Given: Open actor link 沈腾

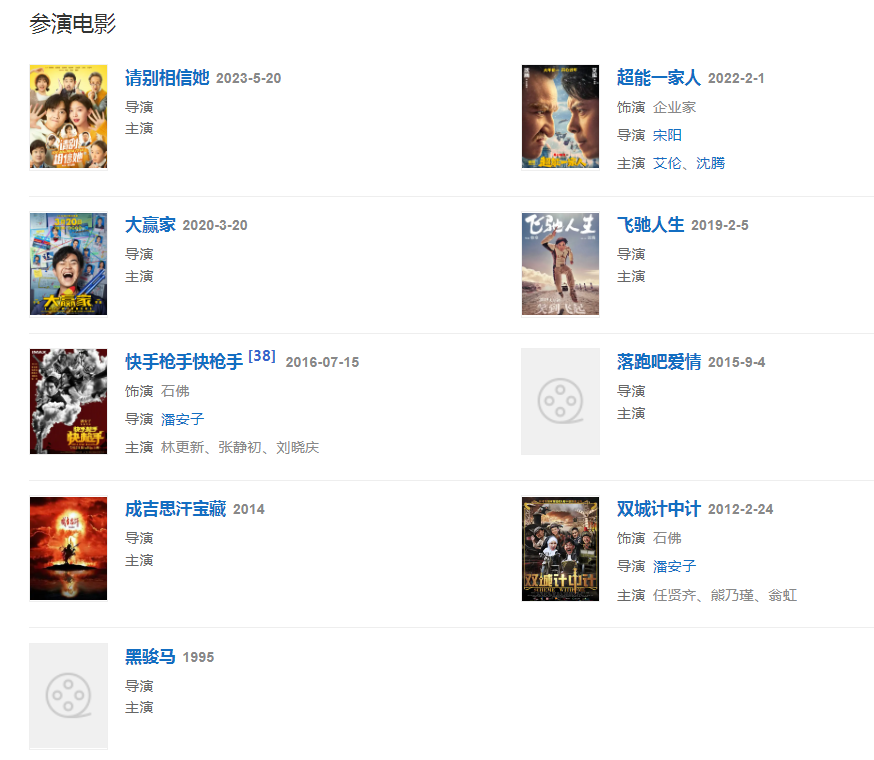Looking at the screenshot, I should (710, 163).
